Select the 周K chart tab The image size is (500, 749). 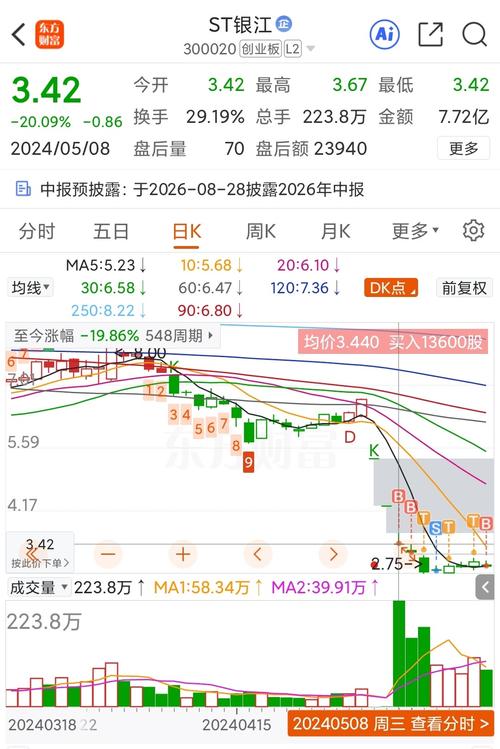261,232
